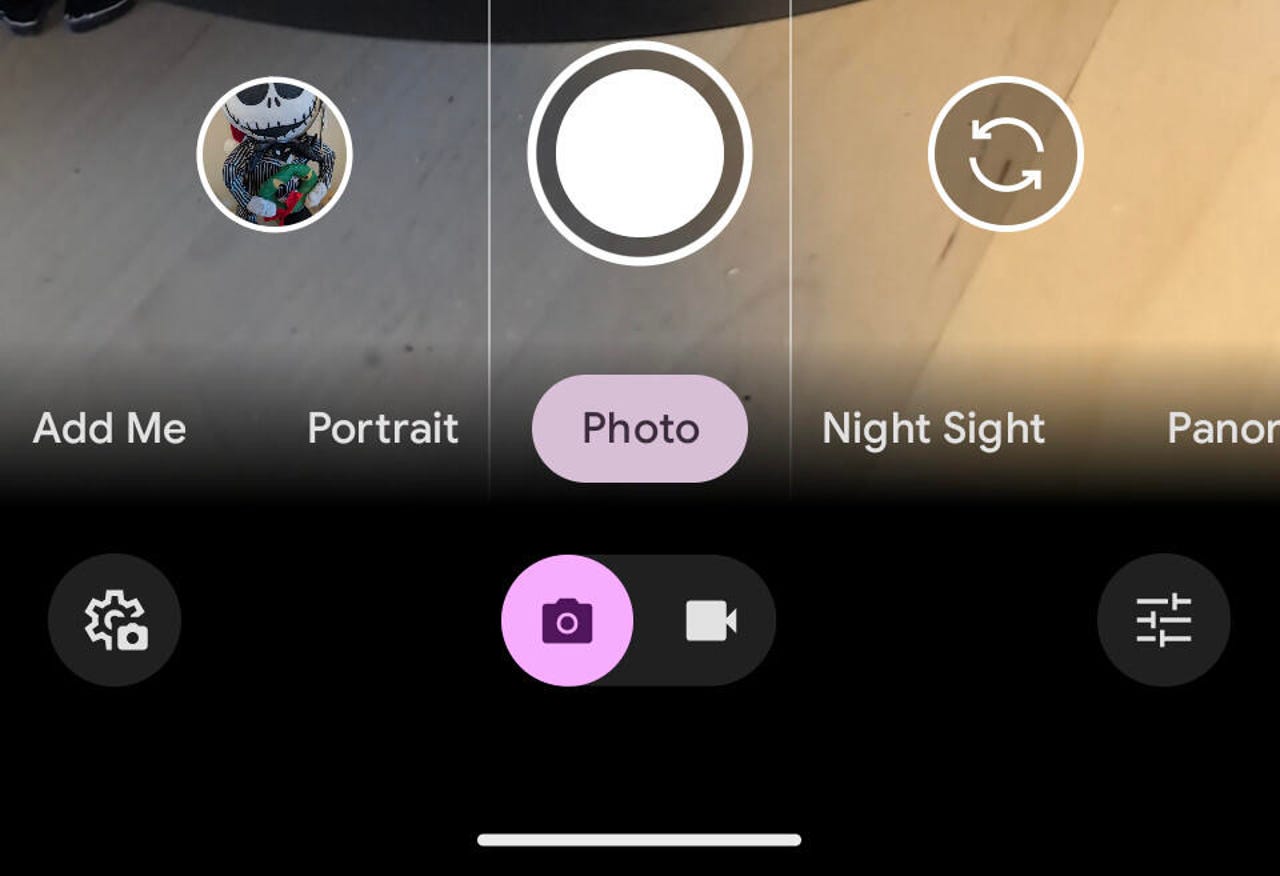
Task: Select Portrait mode
Action: [x=383, y=429]
